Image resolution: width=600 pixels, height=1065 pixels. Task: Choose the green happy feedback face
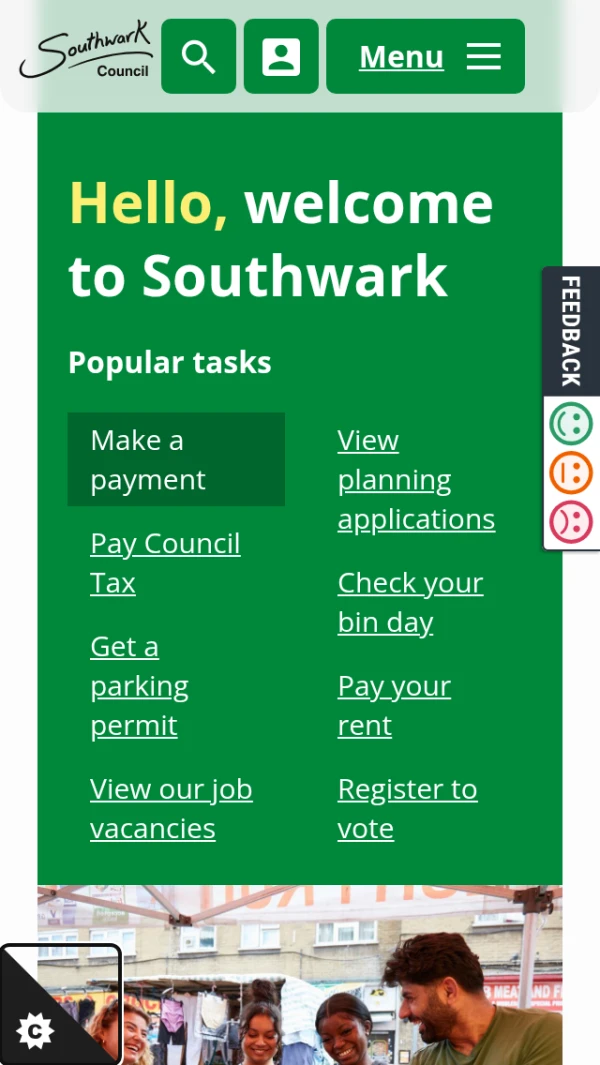pos(571,424)
